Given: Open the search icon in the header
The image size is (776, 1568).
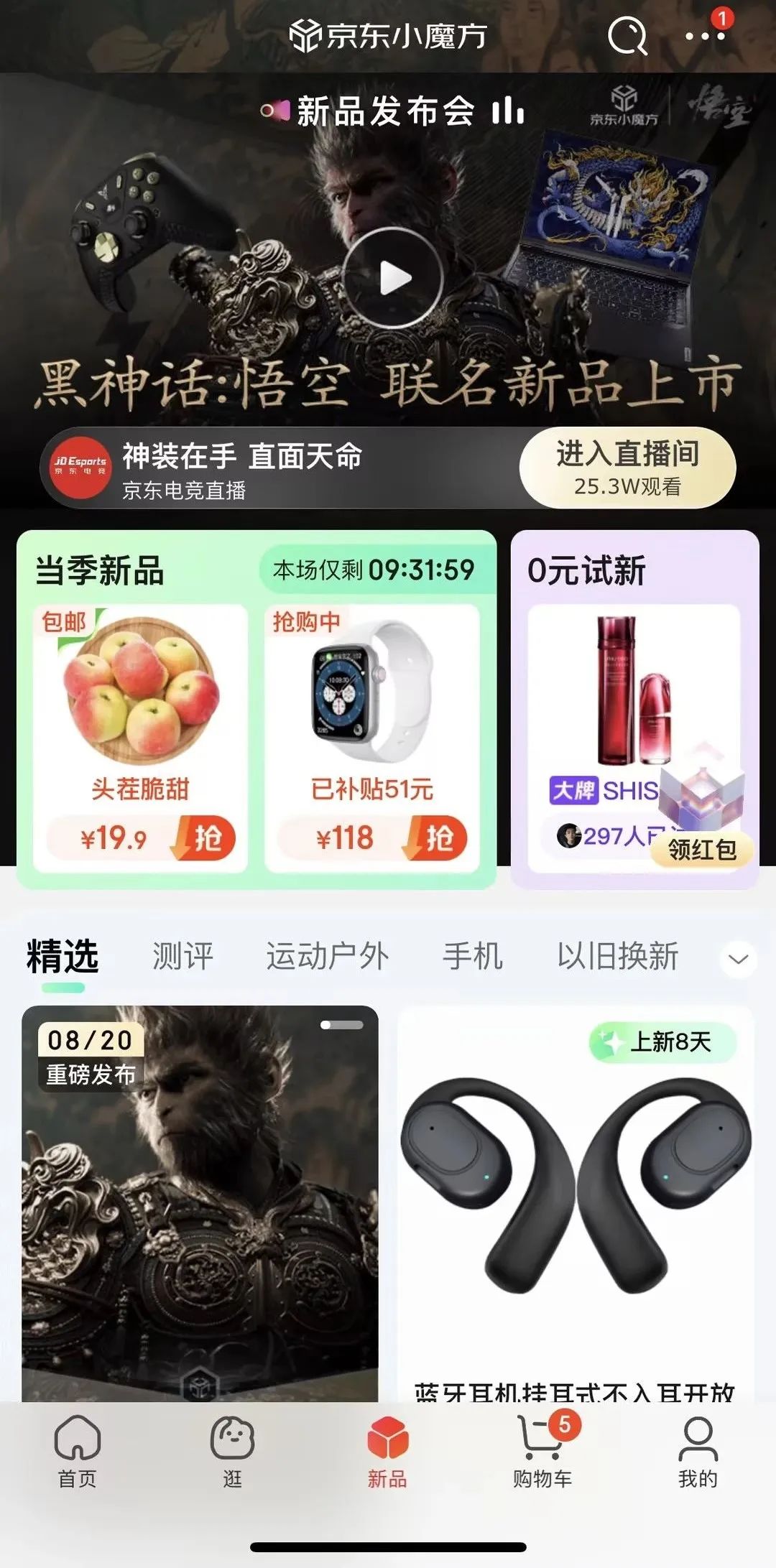Looking at the screenshot, I should (x=627, y=36).
